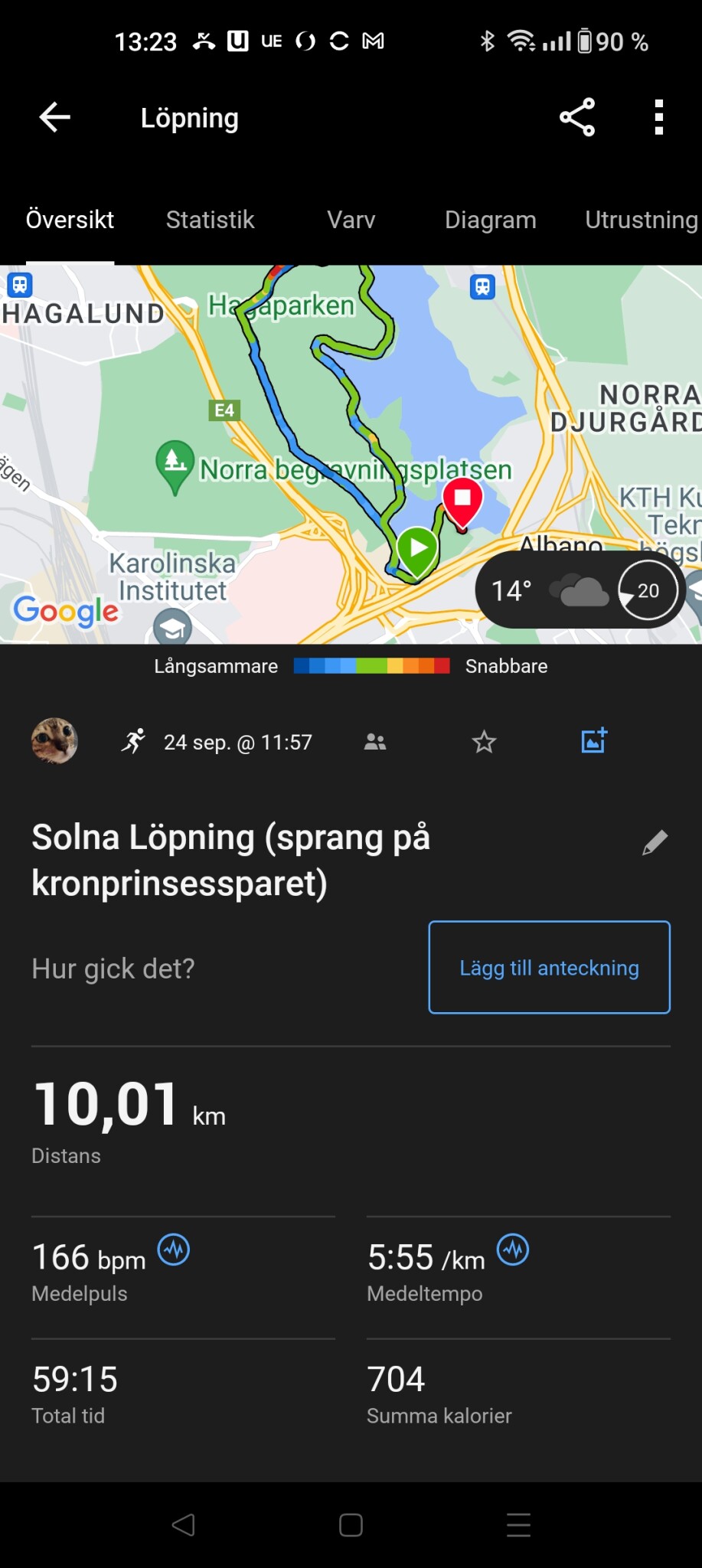Mark the activity as favorite with the star

(x=484, y=741)
